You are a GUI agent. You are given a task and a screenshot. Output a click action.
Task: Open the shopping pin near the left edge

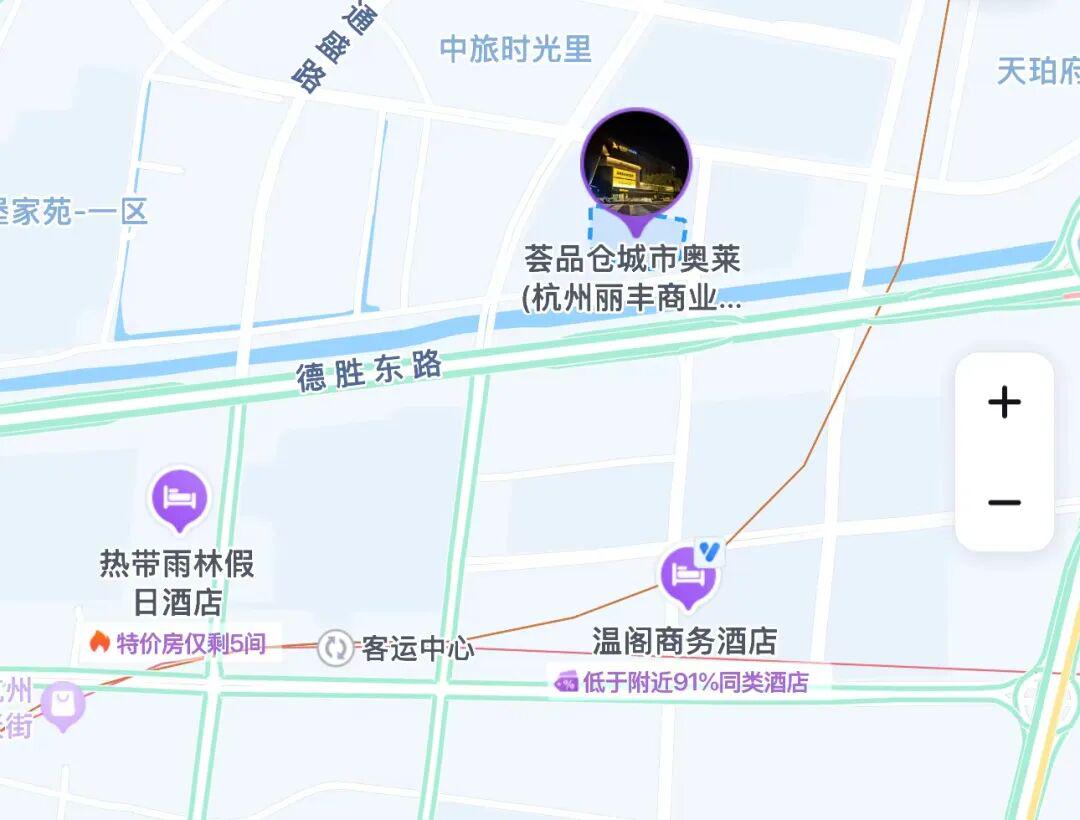pos(62,705)
